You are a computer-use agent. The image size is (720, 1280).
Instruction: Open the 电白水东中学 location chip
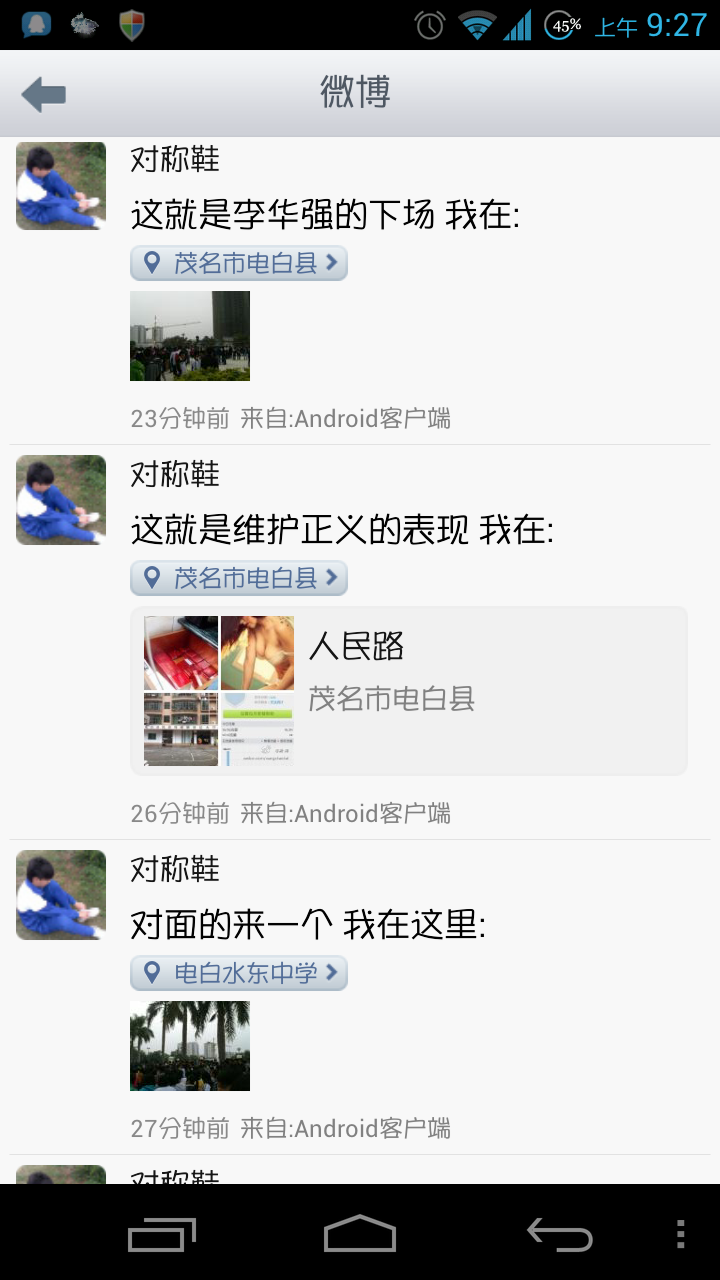(x=239, y=973)
